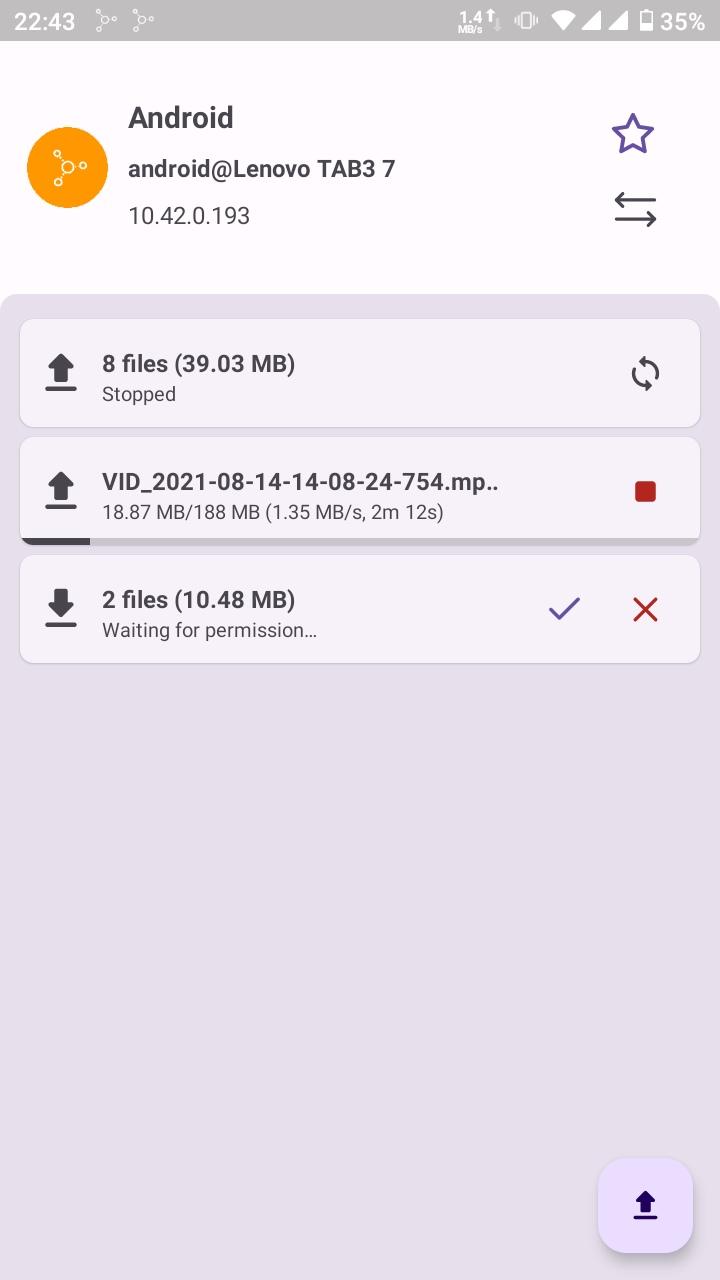Tap the IP address 10.42.0.193

pyautogui.click(x=189, y=215)
